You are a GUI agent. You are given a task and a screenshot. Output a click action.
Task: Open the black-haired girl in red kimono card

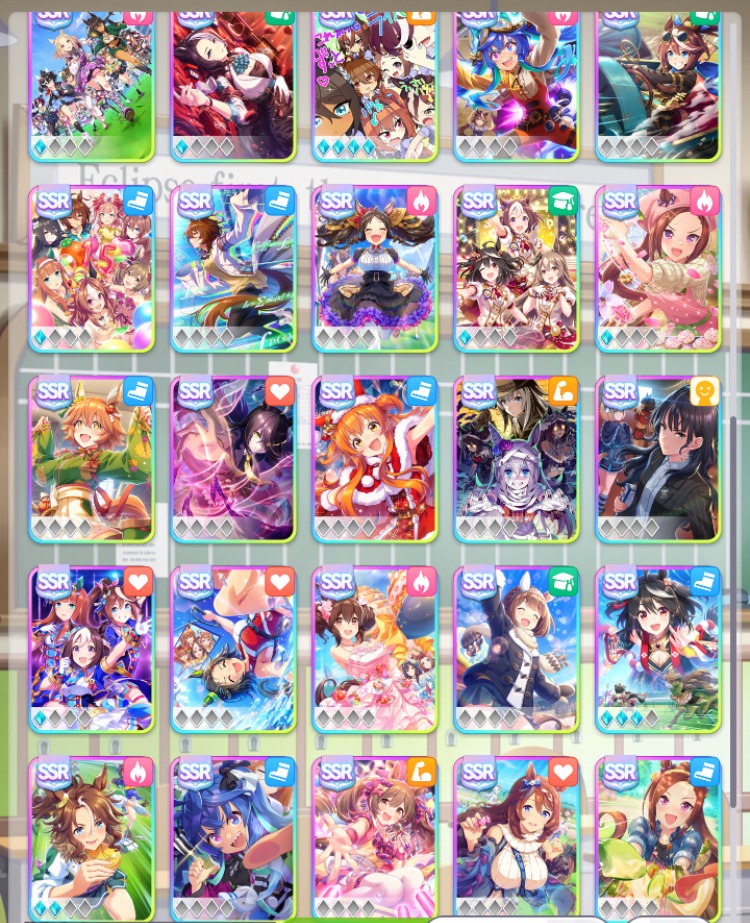point(658,650)
